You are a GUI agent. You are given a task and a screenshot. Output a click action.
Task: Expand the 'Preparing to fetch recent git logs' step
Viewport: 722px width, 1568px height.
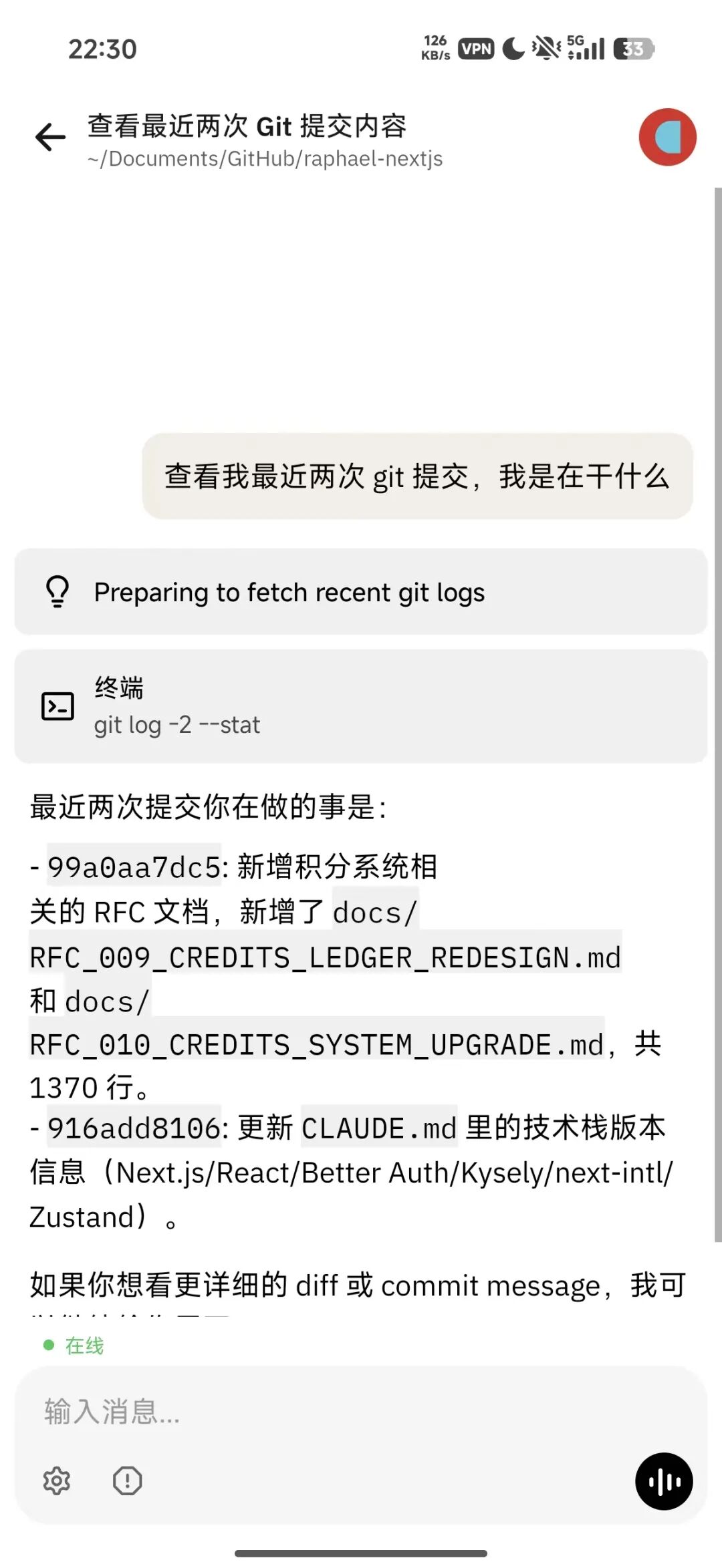coord(361,591)
